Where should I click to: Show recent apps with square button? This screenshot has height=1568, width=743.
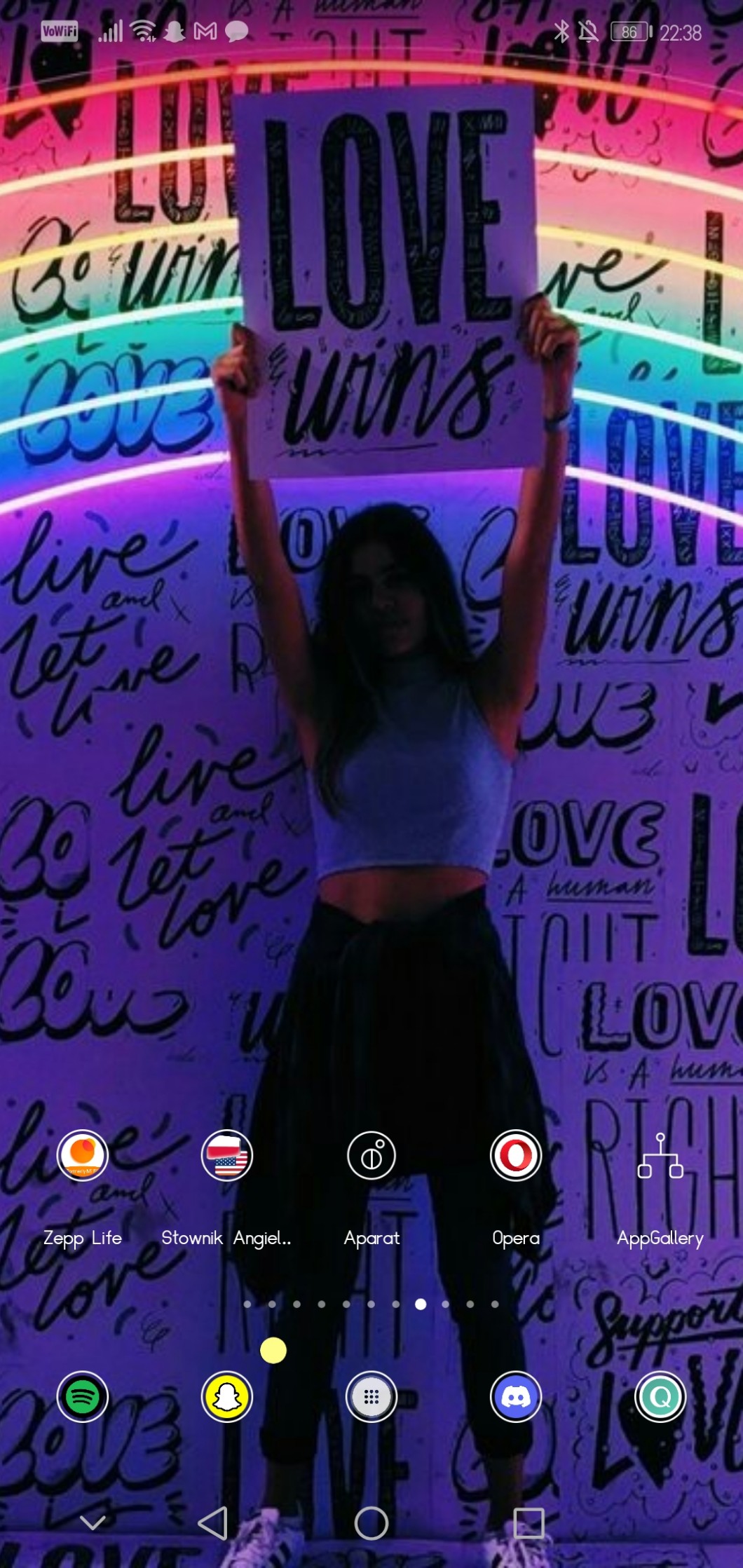point(529,1522)
